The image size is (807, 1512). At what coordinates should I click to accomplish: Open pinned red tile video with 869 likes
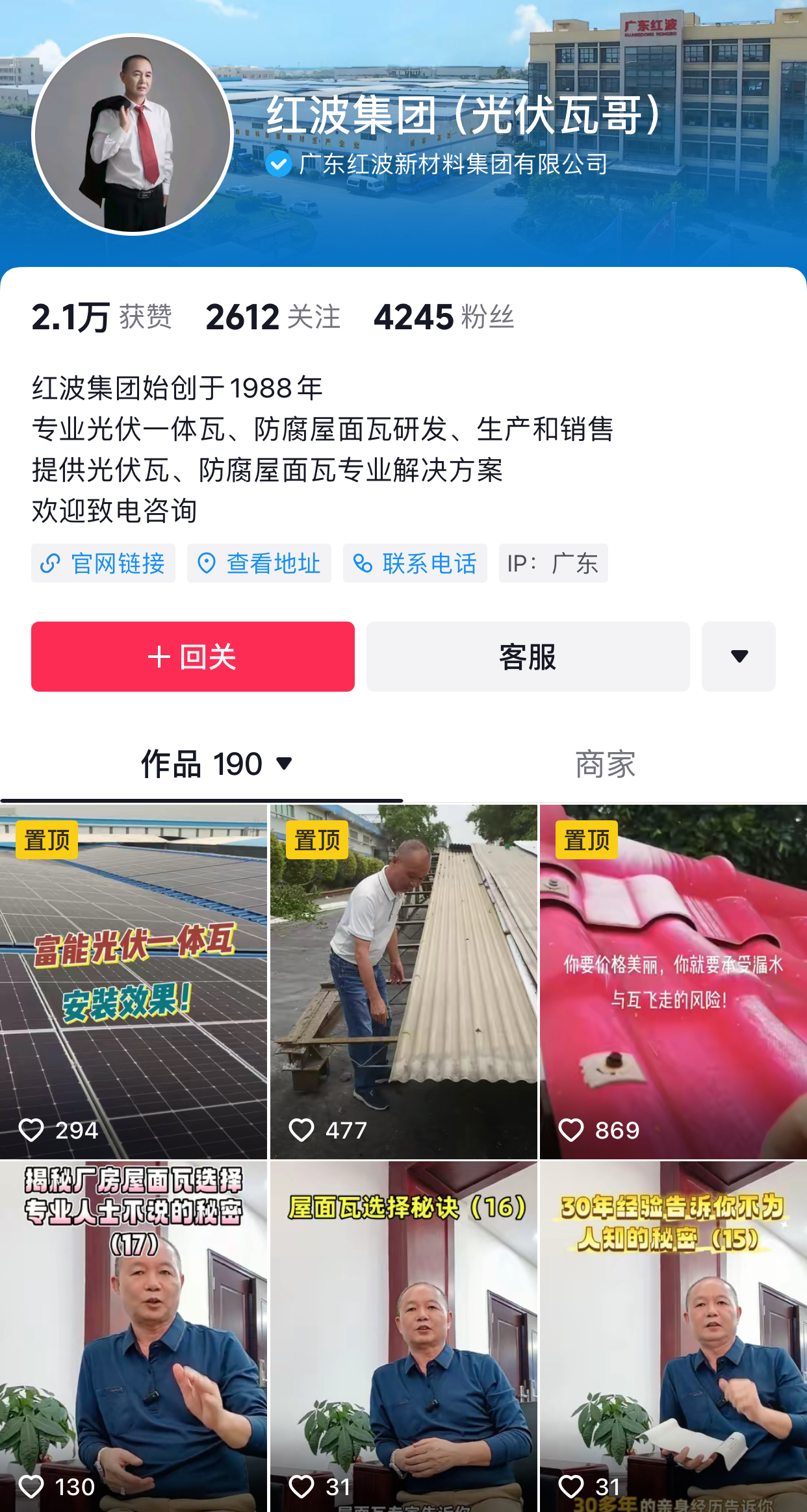673,981
